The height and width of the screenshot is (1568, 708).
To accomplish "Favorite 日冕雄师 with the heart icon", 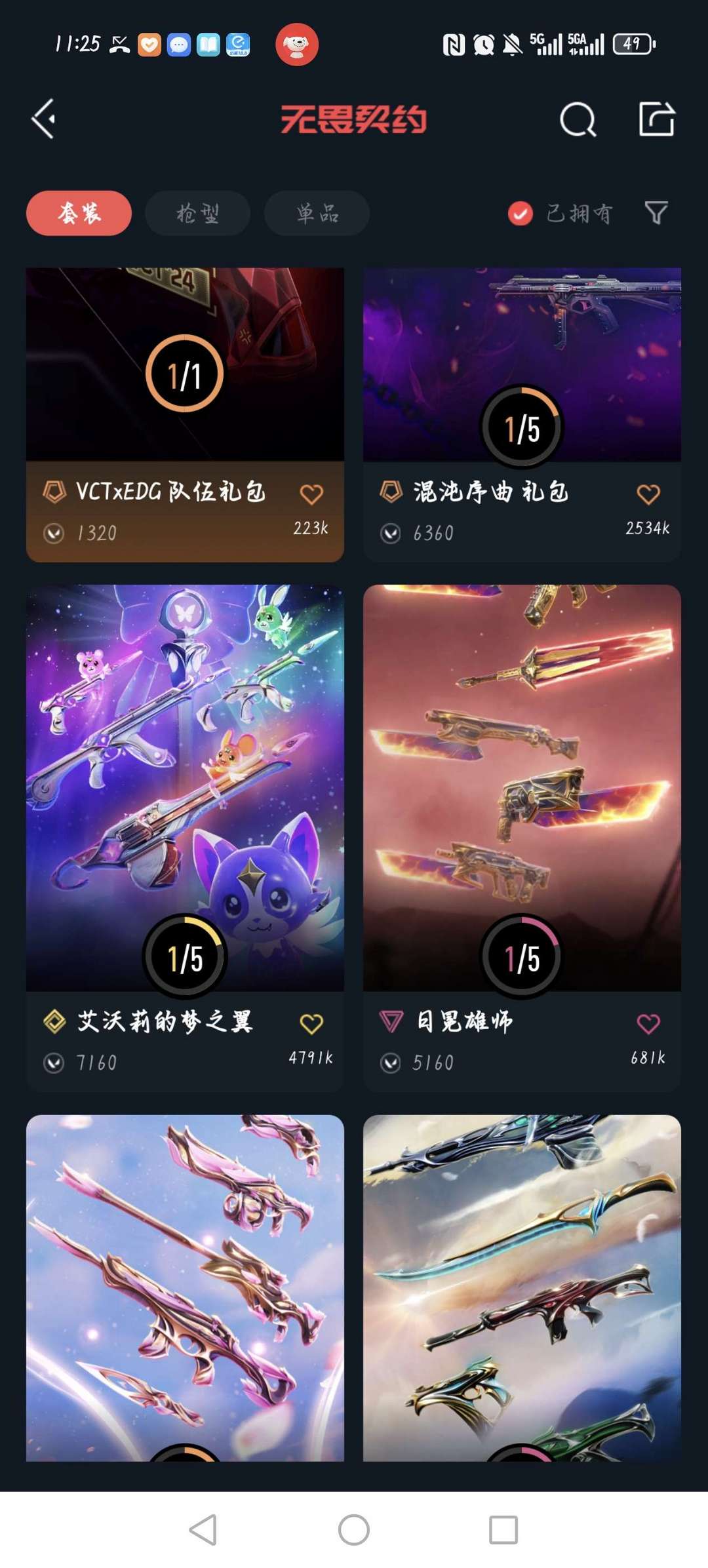I will [648, 1023].
